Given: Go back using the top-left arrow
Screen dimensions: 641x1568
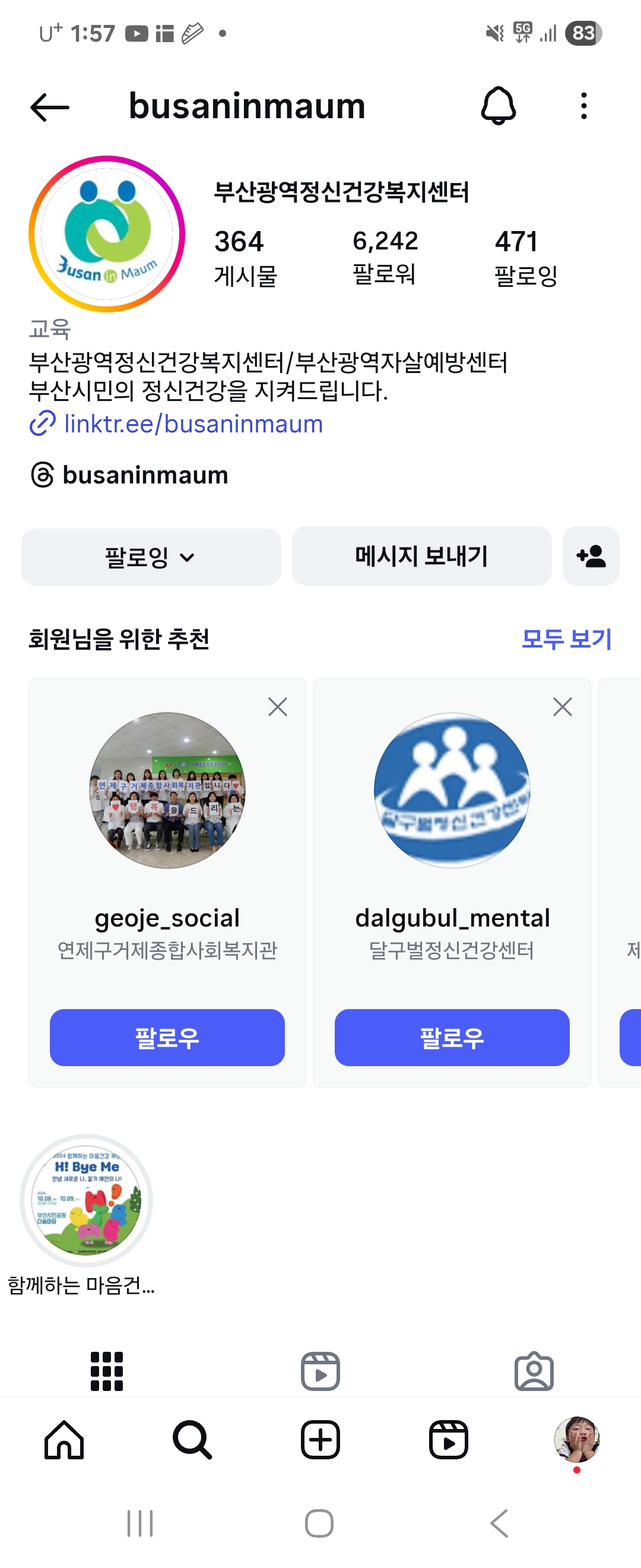Looking at the screenshot, I should [50, 108].
